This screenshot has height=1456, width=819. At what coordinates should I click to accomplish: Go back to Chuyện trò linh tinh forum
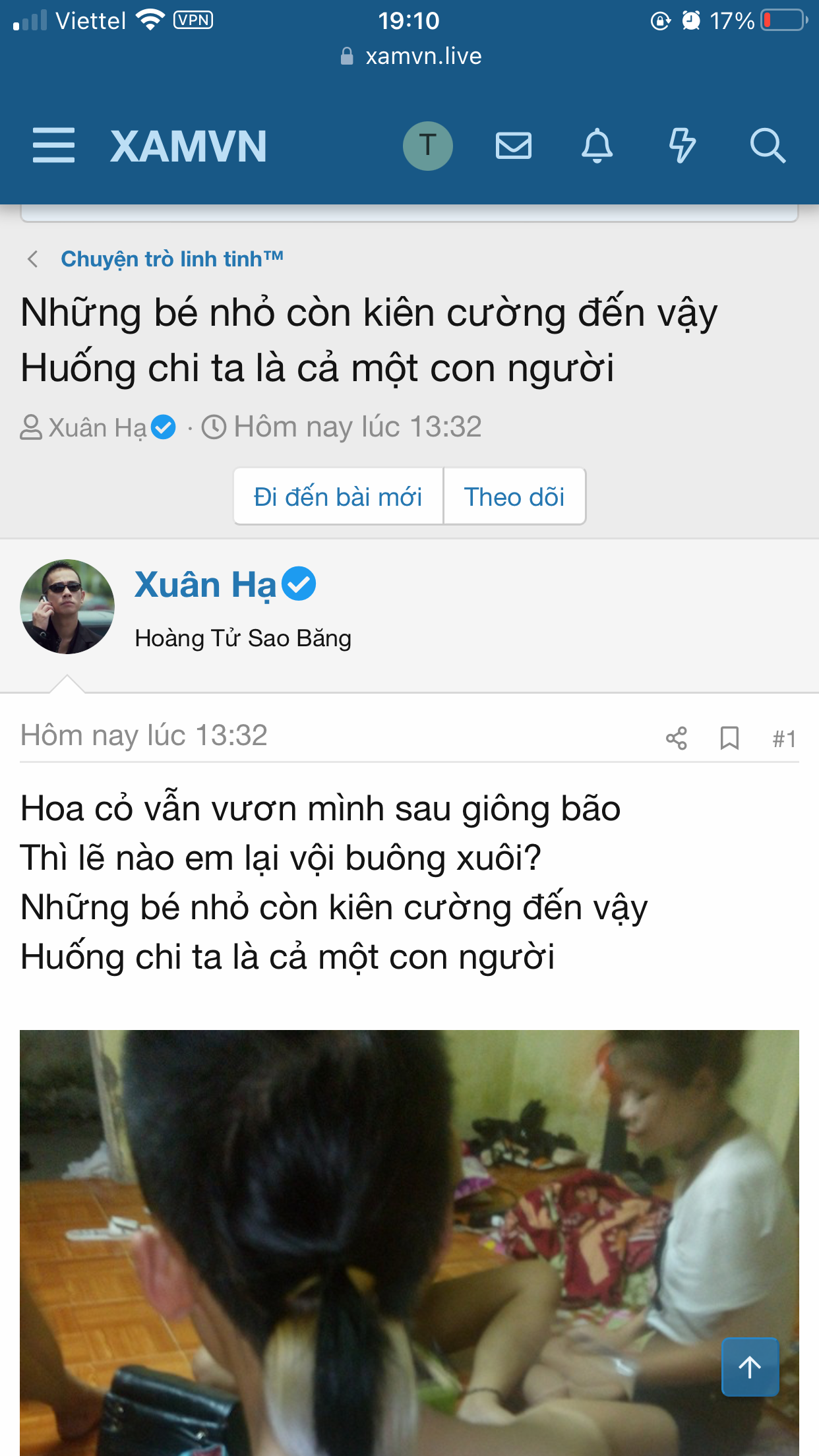(171, 259)
